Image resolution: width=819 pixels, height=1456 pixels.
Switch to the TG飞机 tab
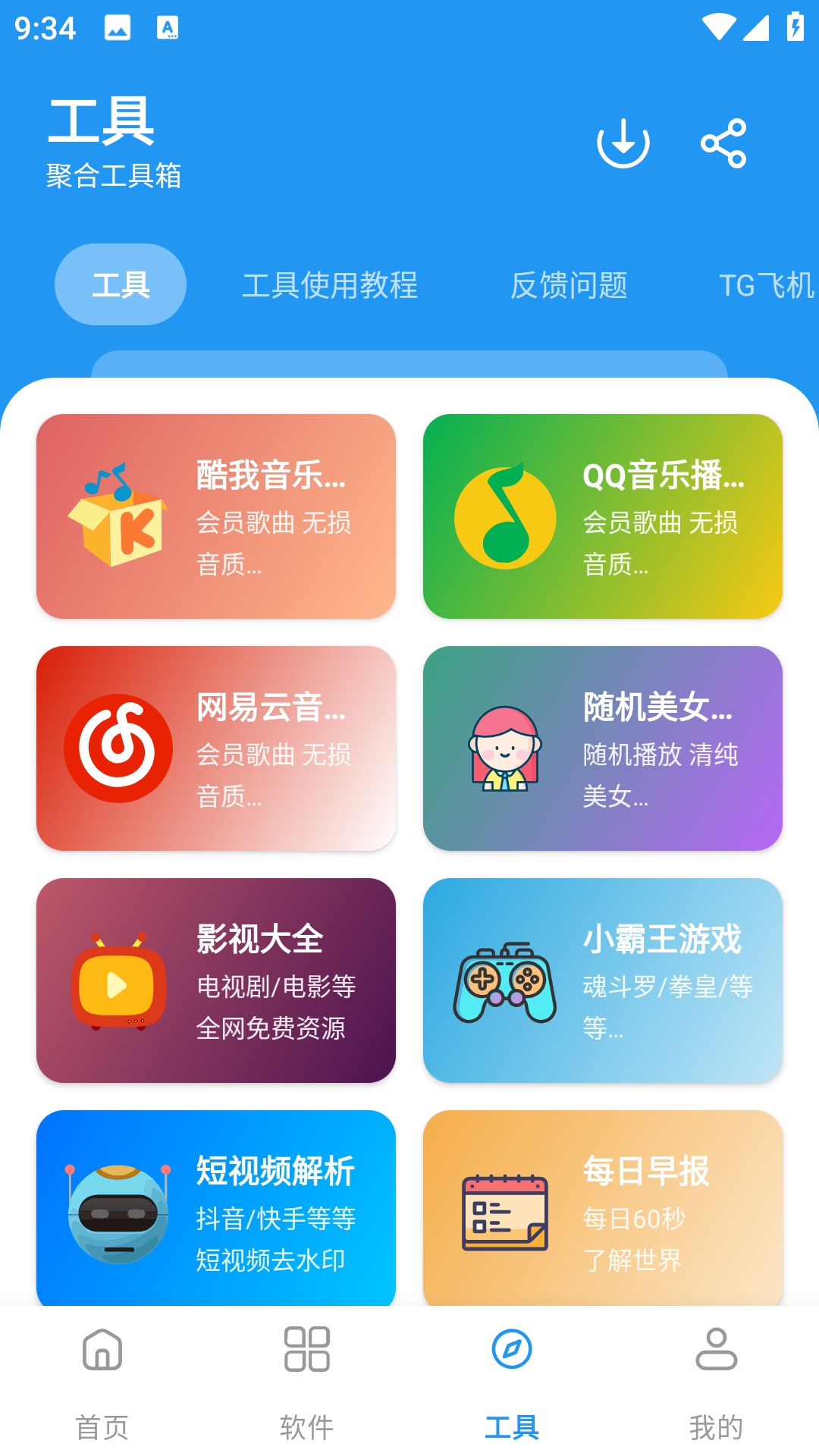click(766, 285)
